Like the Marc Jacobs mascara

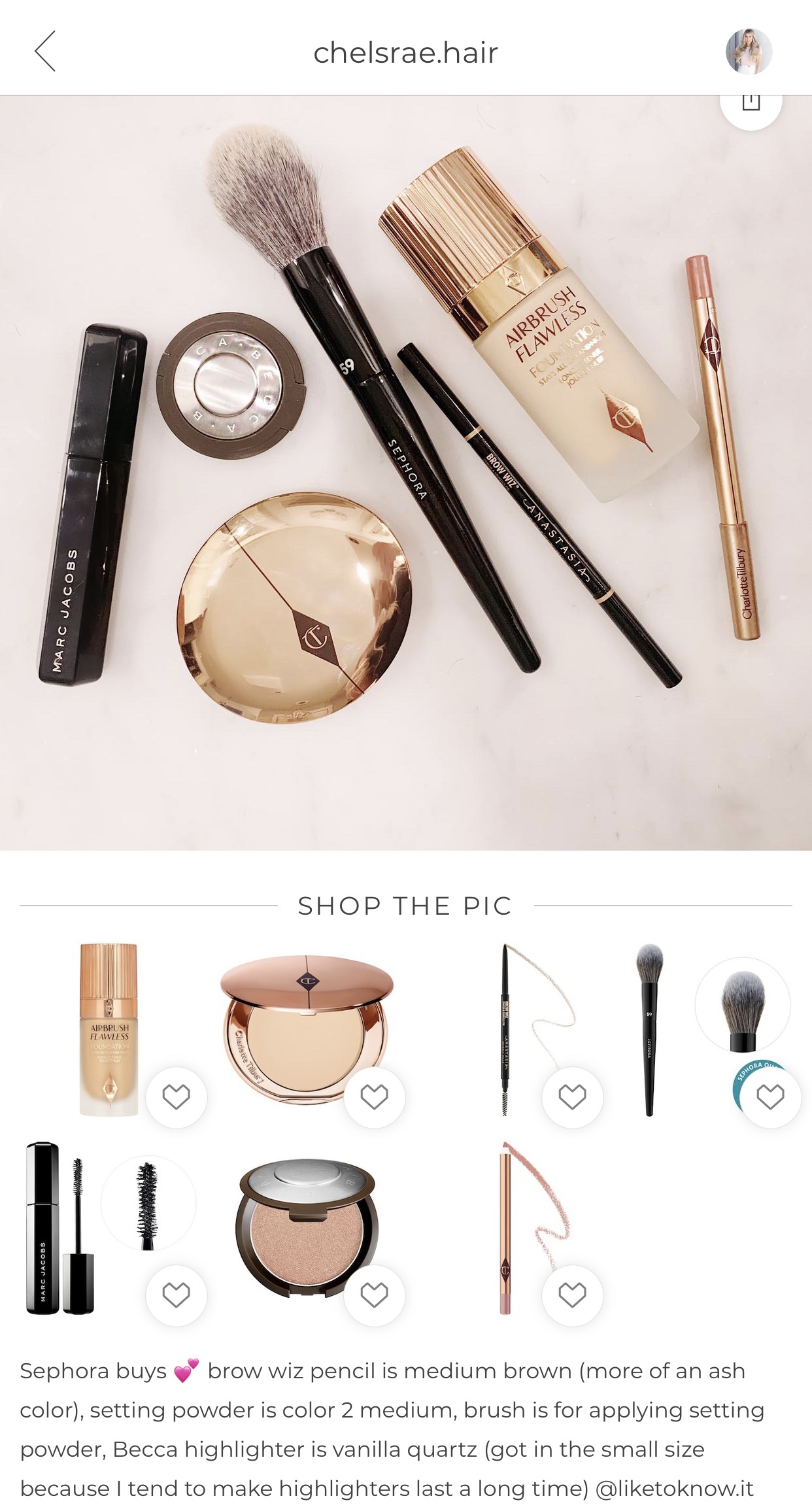(x=176, y=1295)
